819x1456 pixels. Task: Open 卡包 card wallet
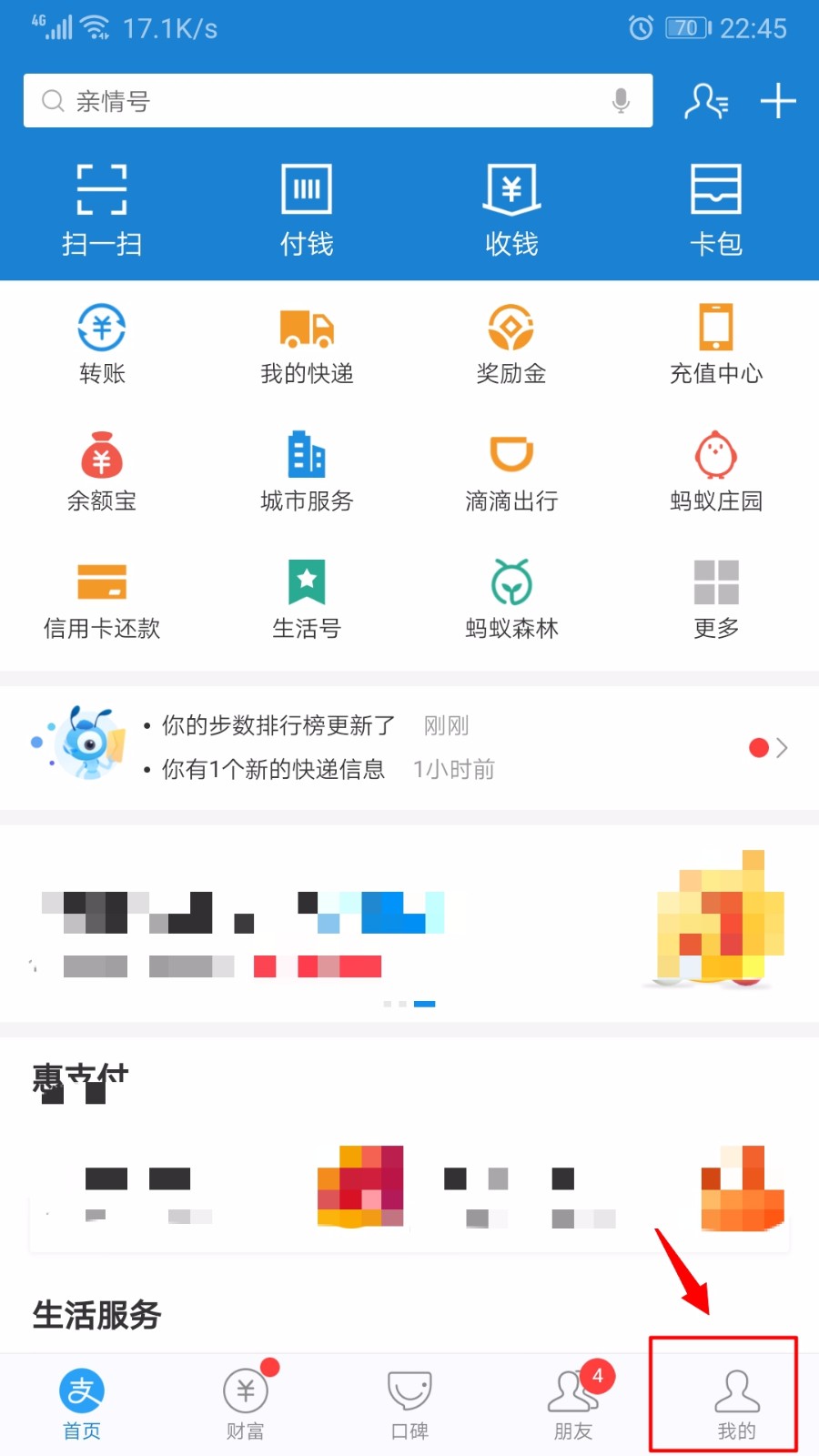click(716, 210)
